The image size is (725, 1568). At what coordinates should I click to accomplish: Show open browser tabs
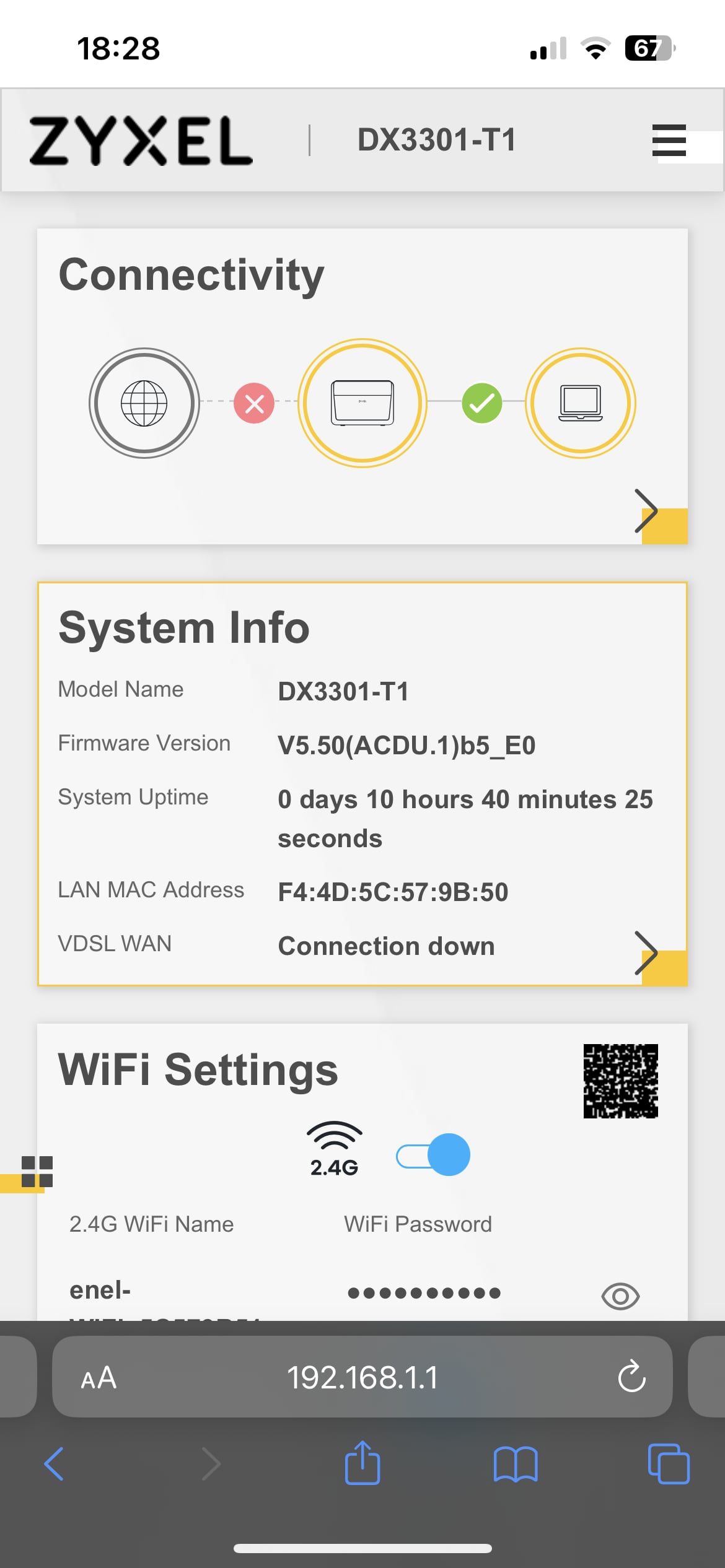tap(669, 1464)
